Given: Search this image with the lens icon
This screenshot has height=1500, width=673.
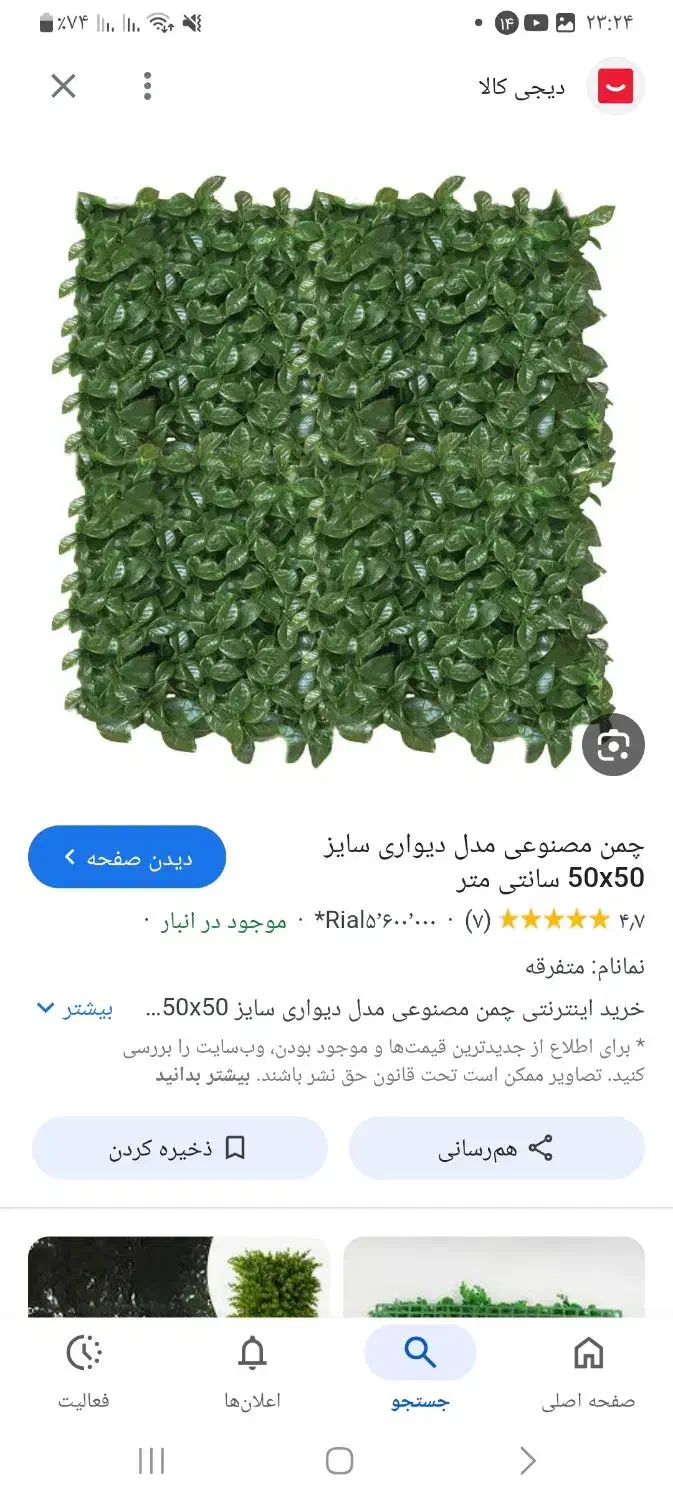Looking at the screenshot, I should coord(613,745).
